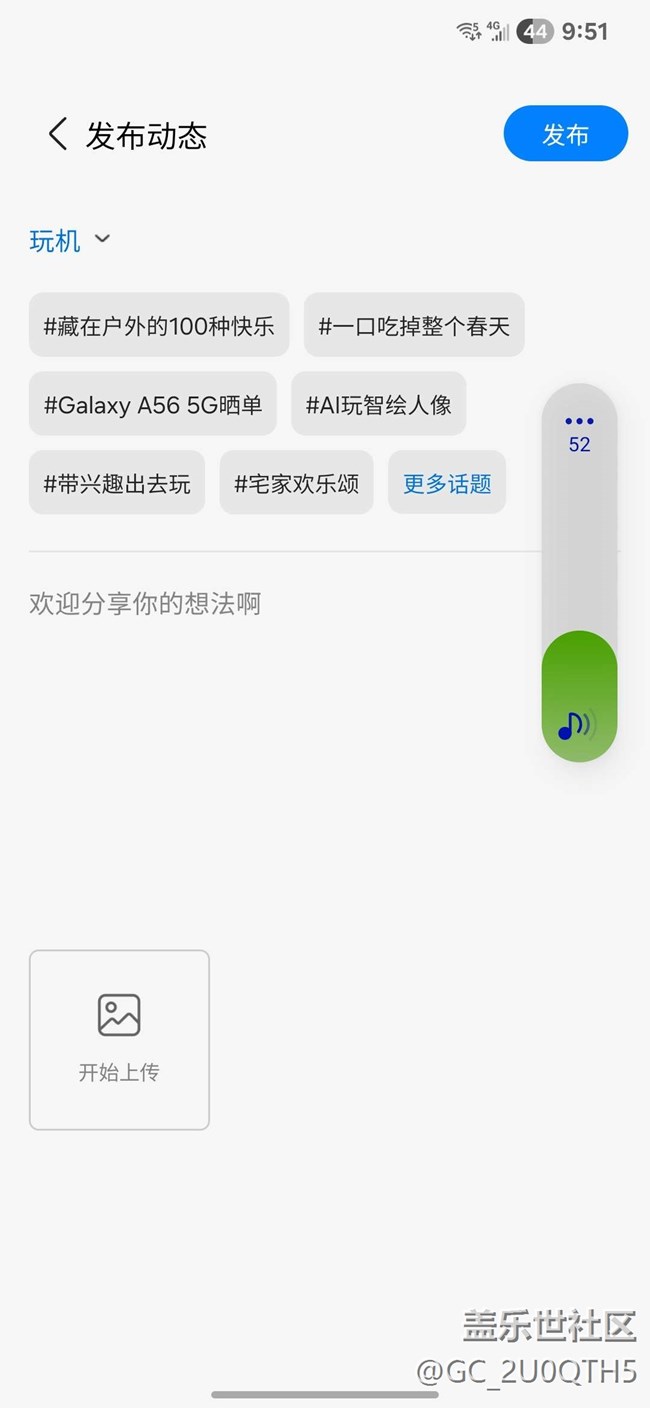The height and width of the screenshot is (1408, 650).
Task: Pick the #AI玩智绘人像 topic chip
Action: pyautogui.click(x=378, y=404)
